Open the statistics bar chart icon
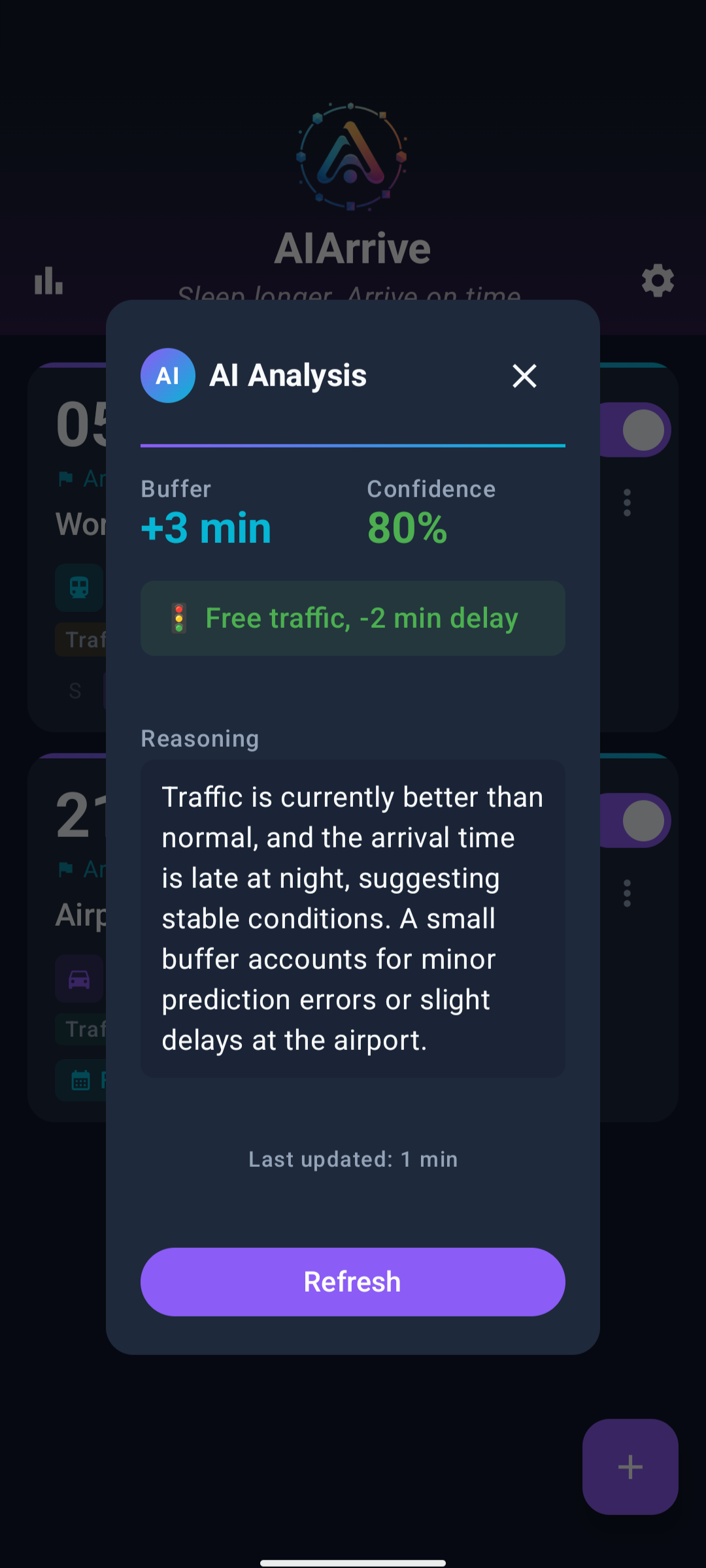This screenshot has width=706, height=1568. click(47, 281)
